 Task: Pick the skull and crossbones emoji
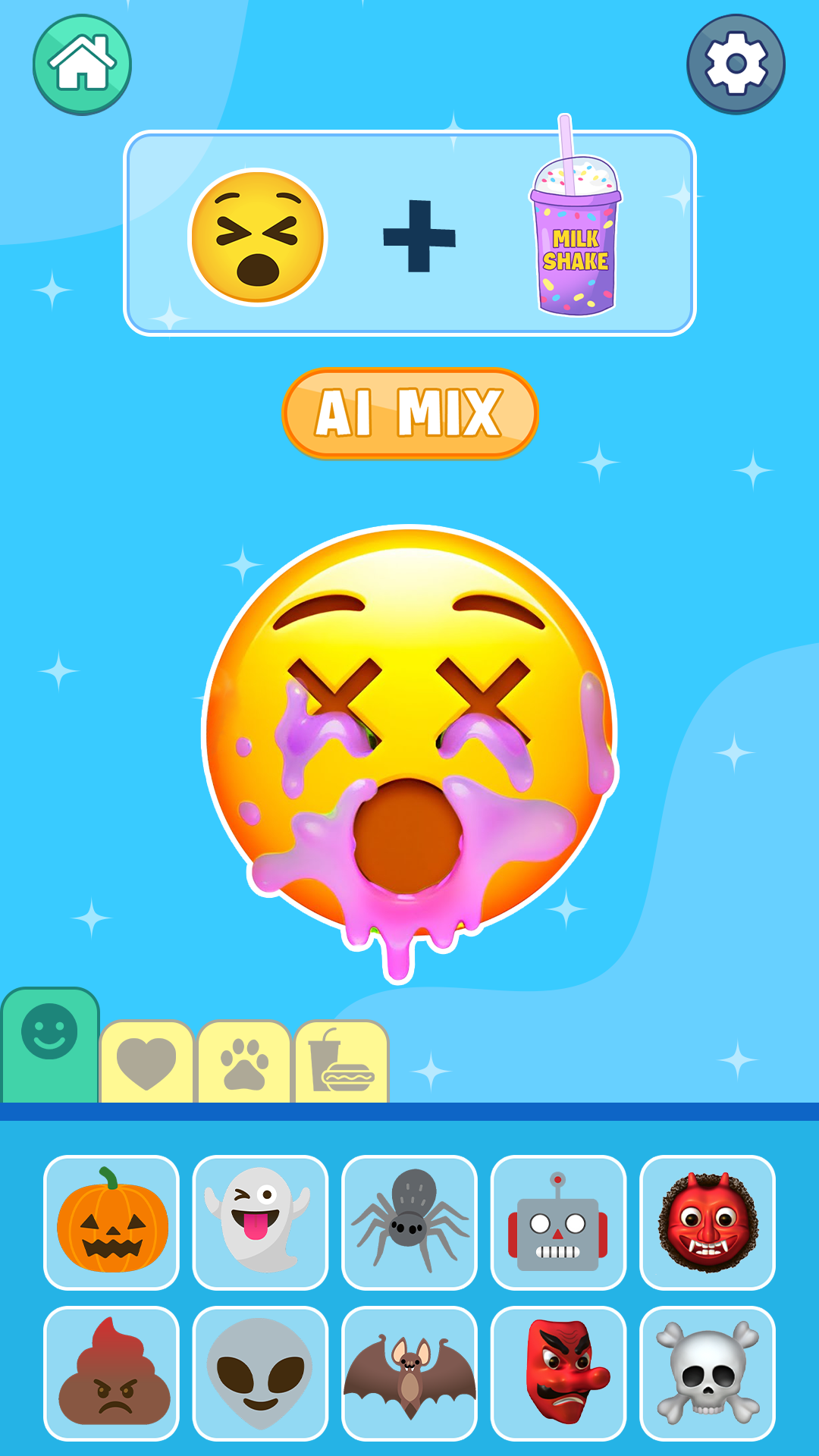(x=707, y=1373)
